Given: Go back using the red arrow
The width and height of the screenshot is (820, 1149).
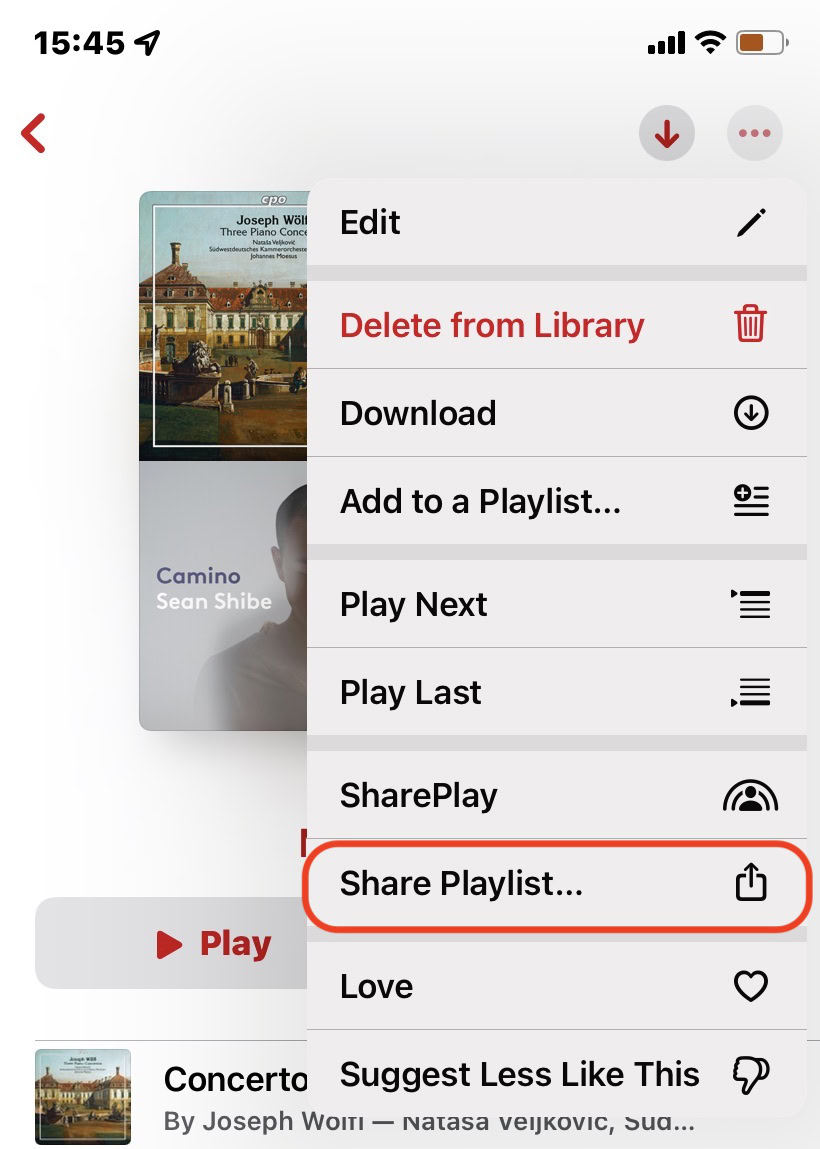Looking at the screenshot, I should coord(35,133).
